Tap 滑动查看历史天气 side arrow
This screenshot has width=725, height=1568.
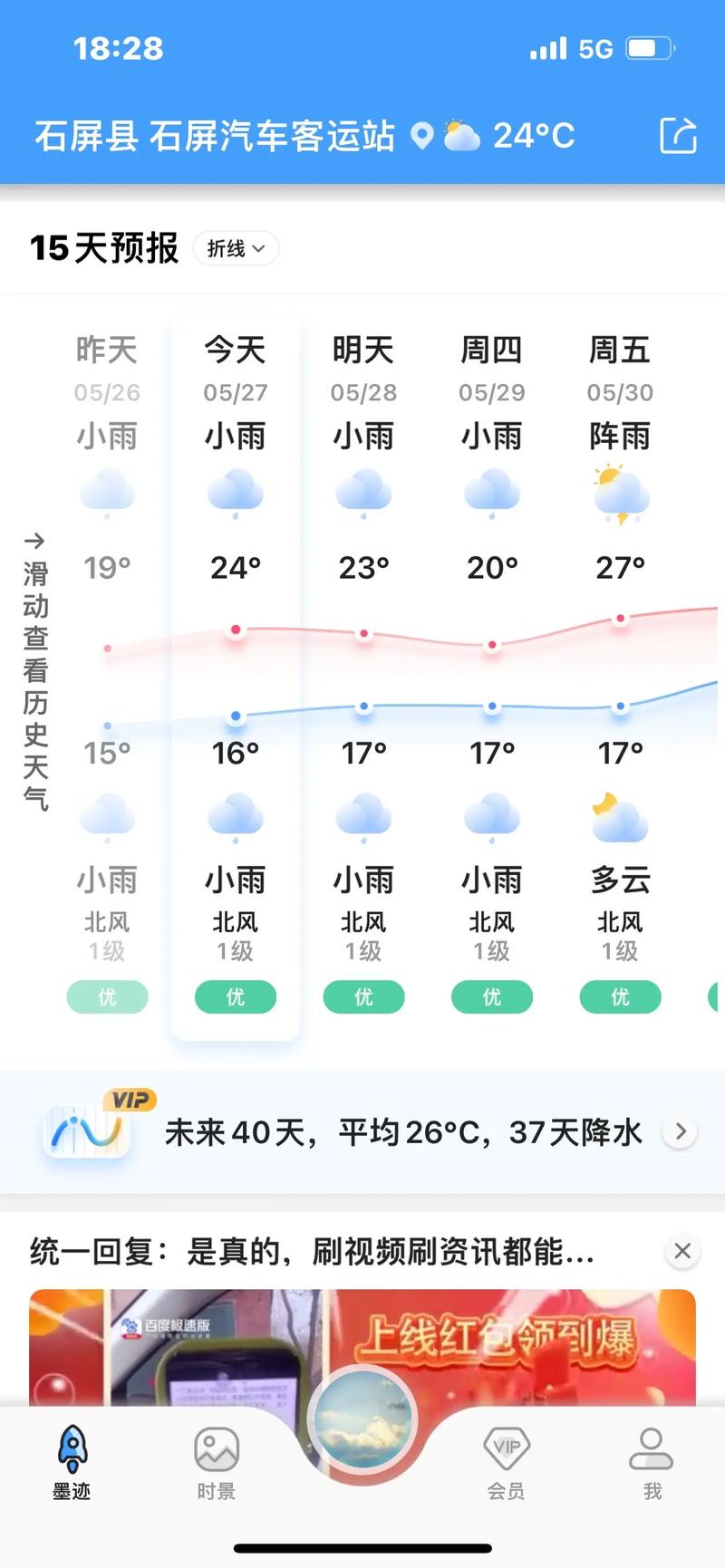click(36, 542)
